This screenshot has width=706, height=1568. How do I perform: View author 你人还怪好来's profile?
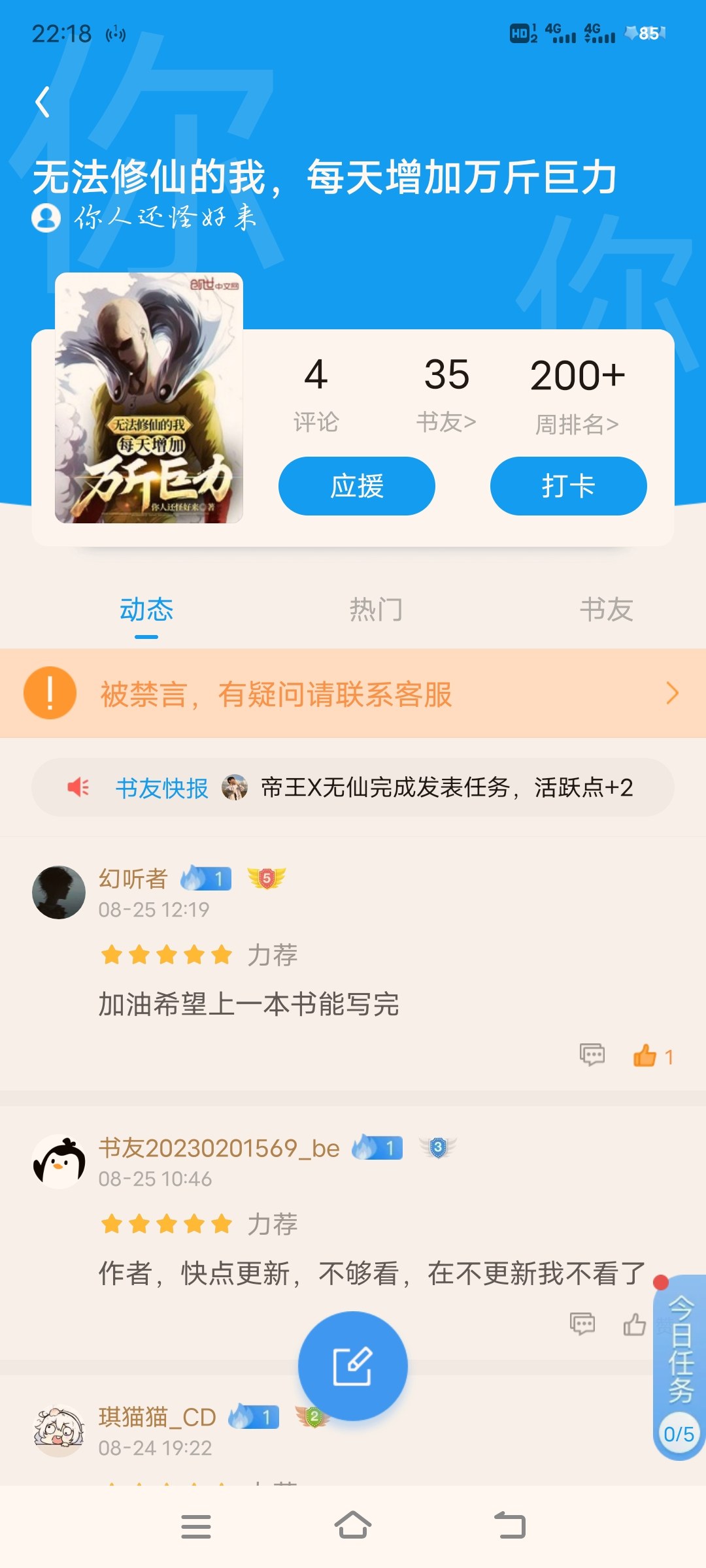144,218
